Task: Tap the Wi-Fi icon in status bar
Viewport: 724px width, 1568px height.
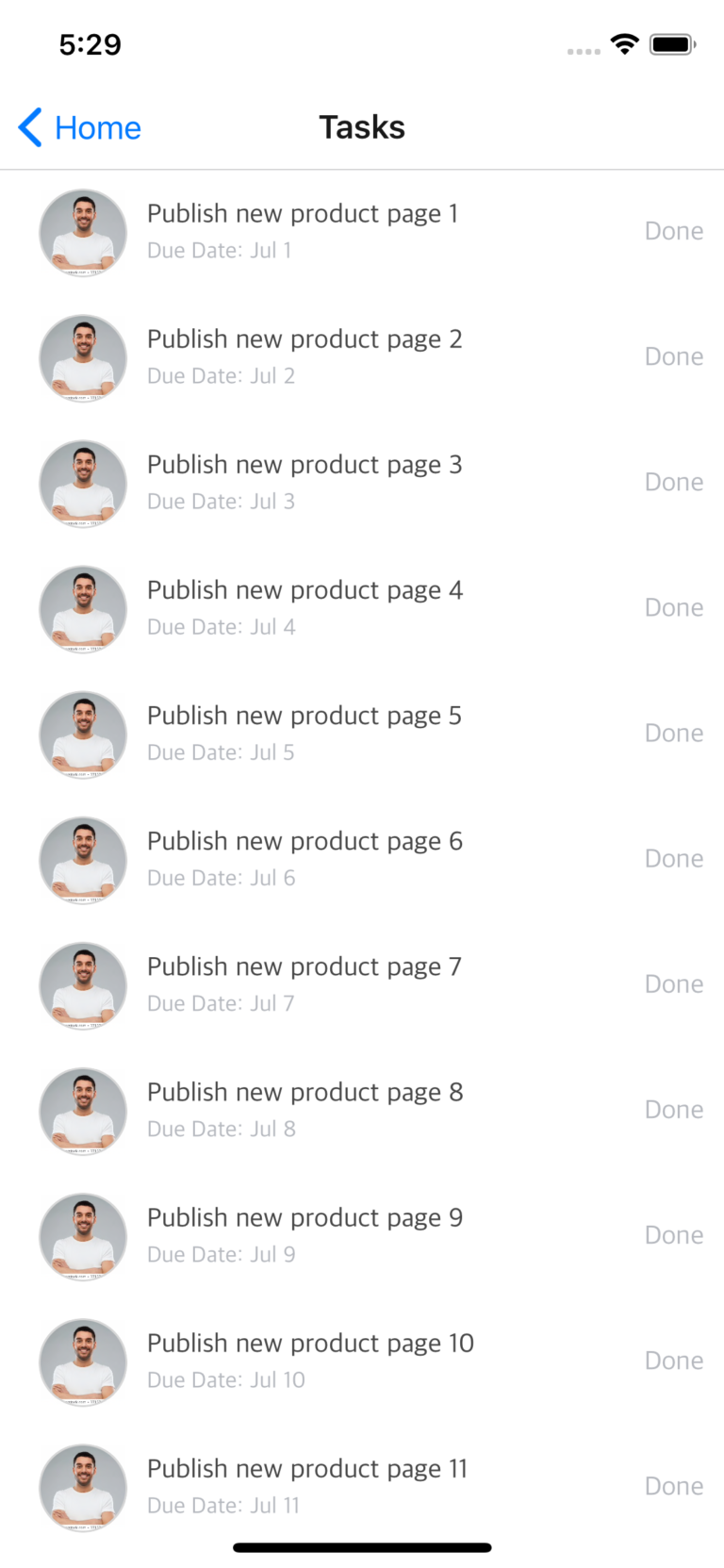Action: point(624,44)
